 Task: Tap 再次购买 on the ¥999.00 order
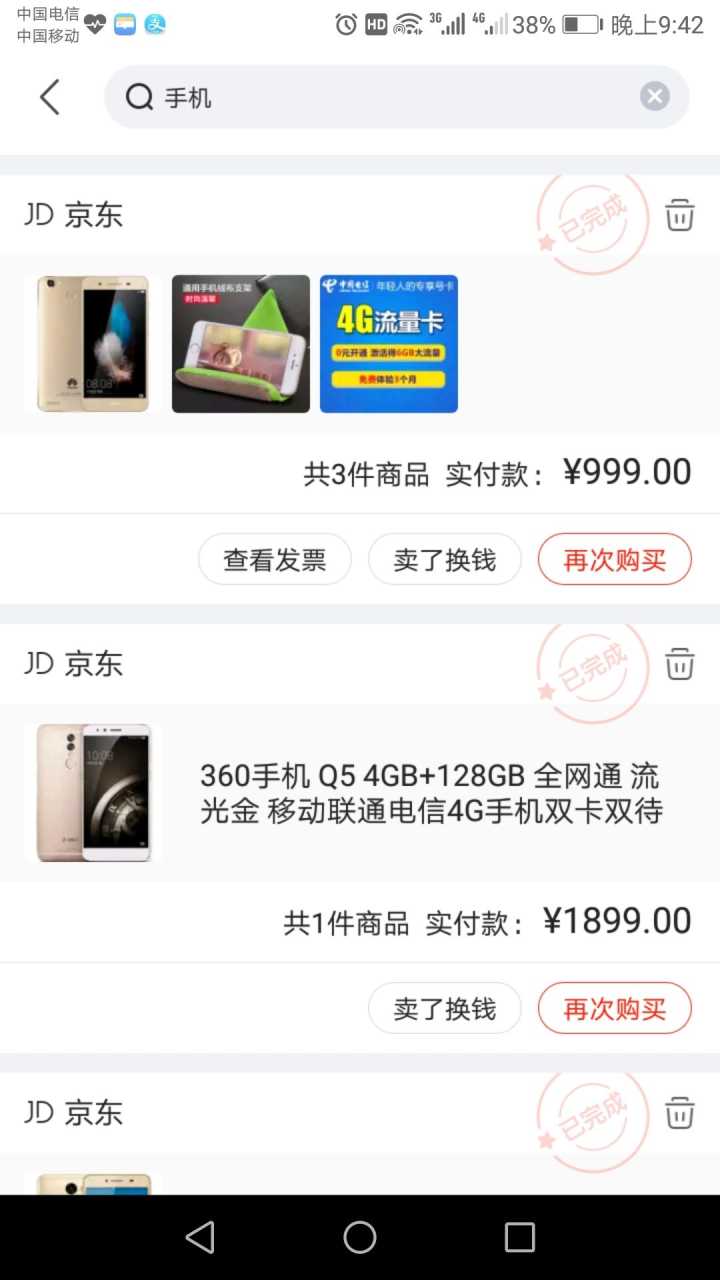tap(615, 559)
